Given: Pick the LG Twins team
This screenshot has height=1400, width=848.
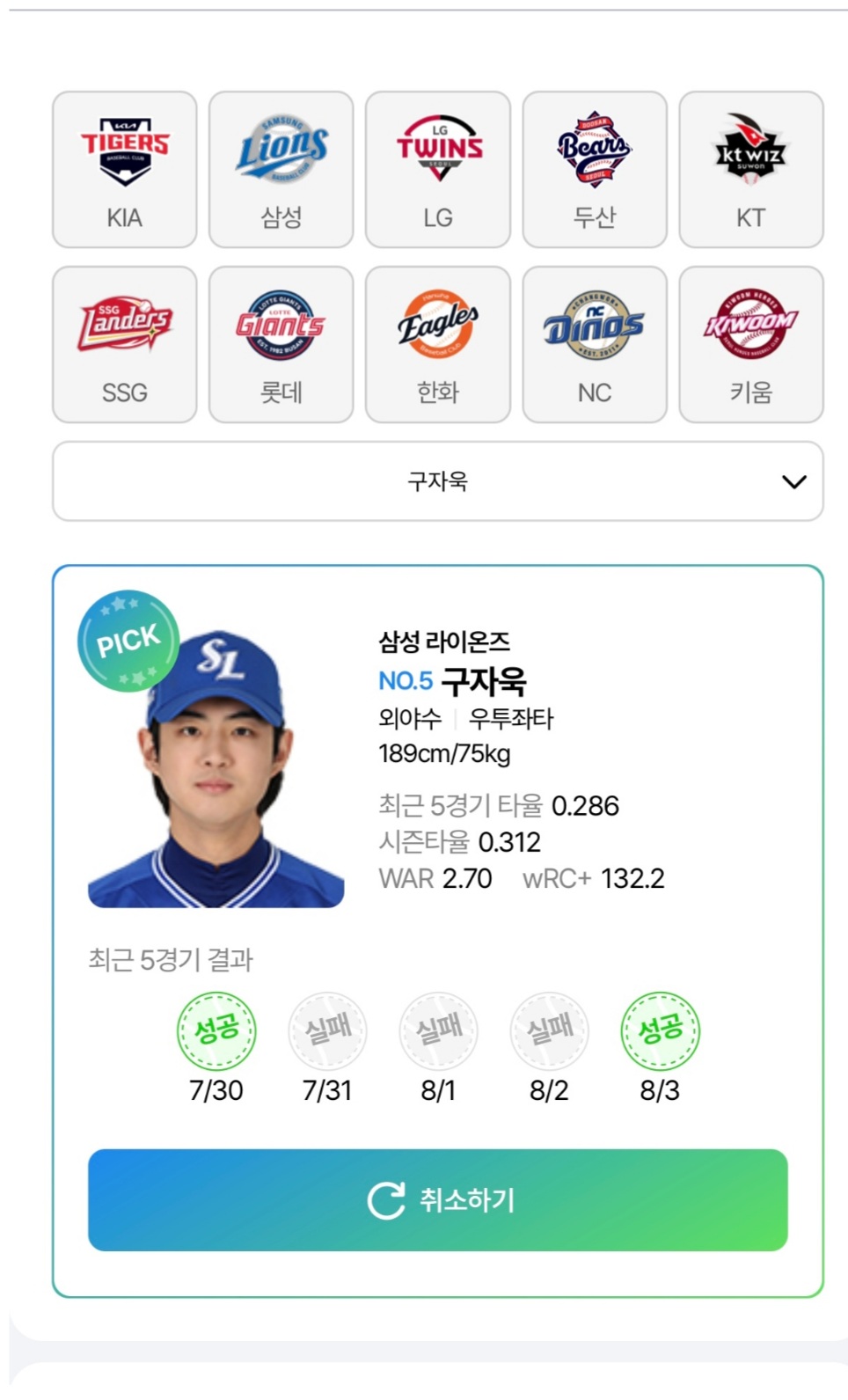Looking at the screenshot, I should 438,170.
